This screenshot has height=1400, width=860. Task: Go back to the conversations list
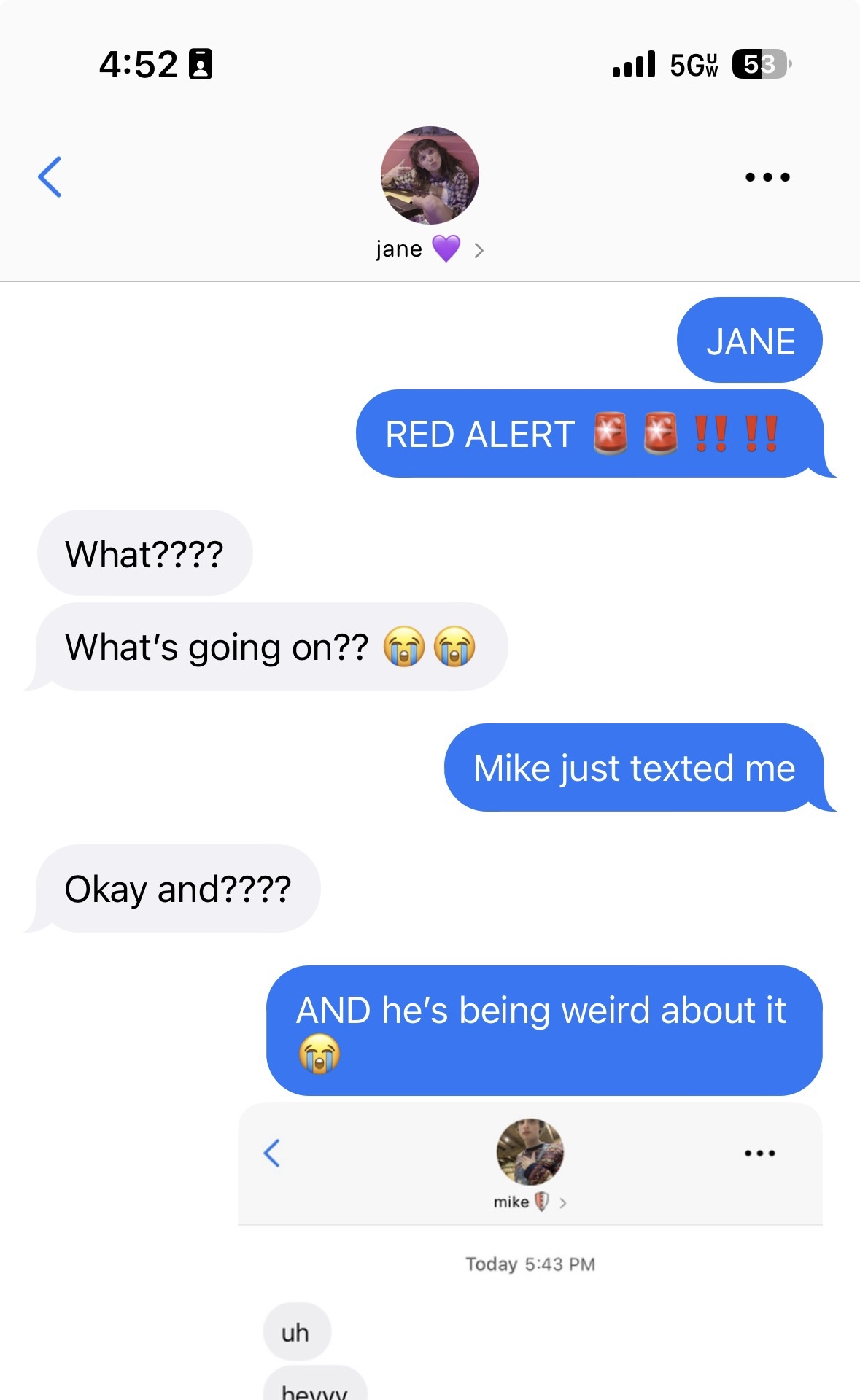(x=50, y=176)
